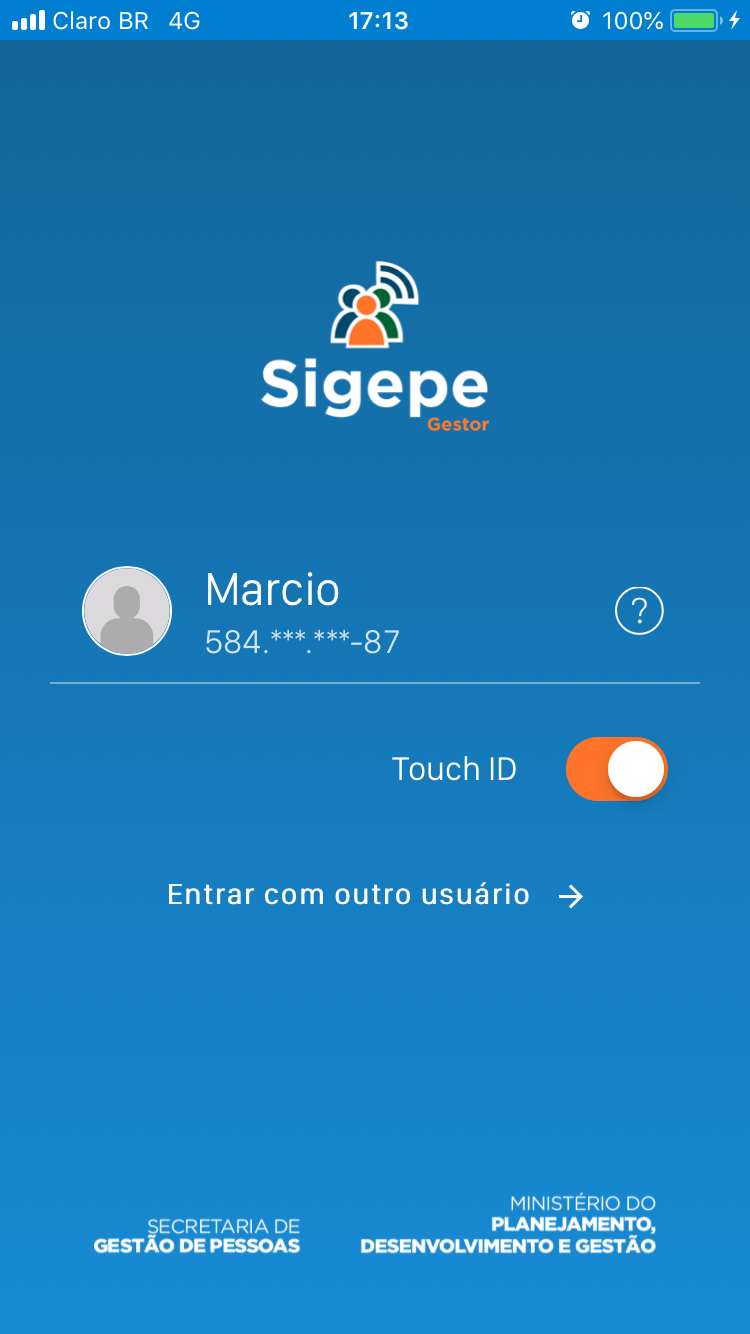750x1334 pixels.
Task: Open the help question mark icon
Action: tap(639, 610)
